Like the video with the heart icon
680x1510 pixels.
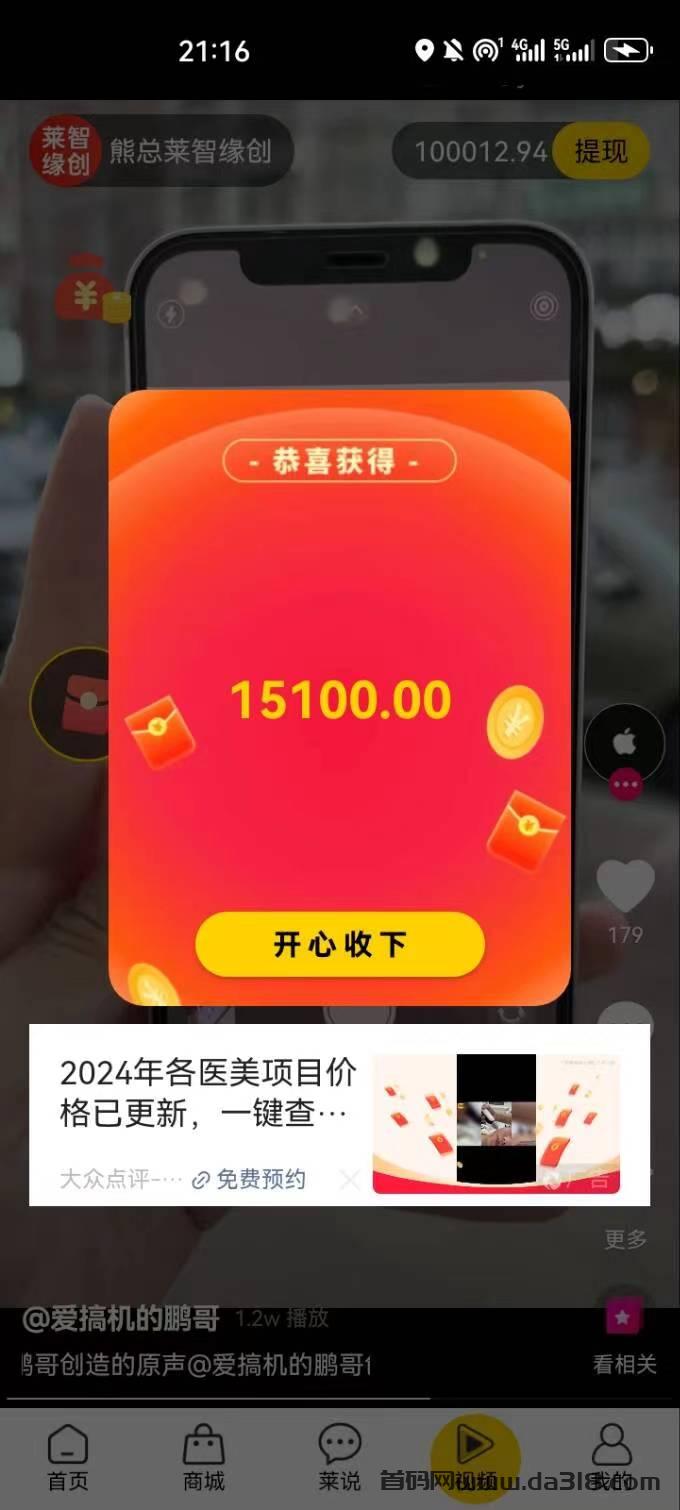626,885
